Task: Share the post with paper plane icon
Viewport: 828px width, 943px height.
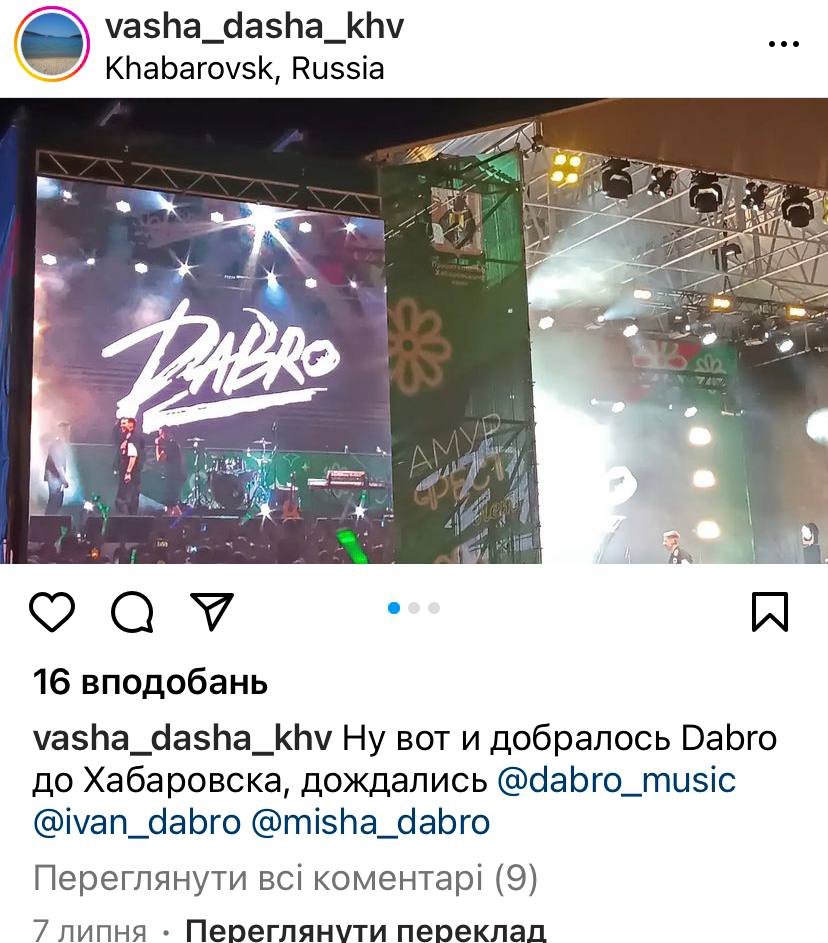Action: 211,611
